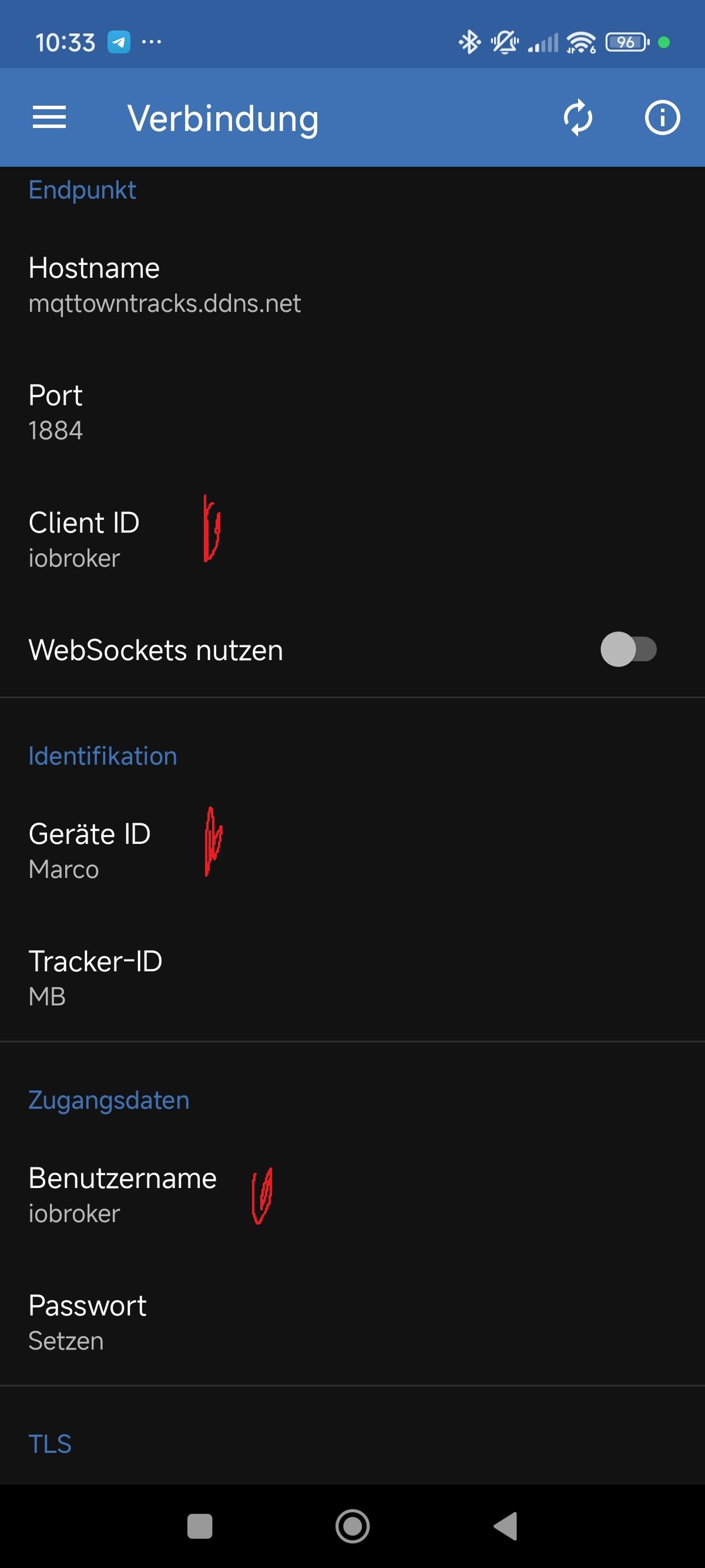This screenshot has width=705, height=1568.
Task: Open the hamburger drawer menu
Action: (49, 117)
